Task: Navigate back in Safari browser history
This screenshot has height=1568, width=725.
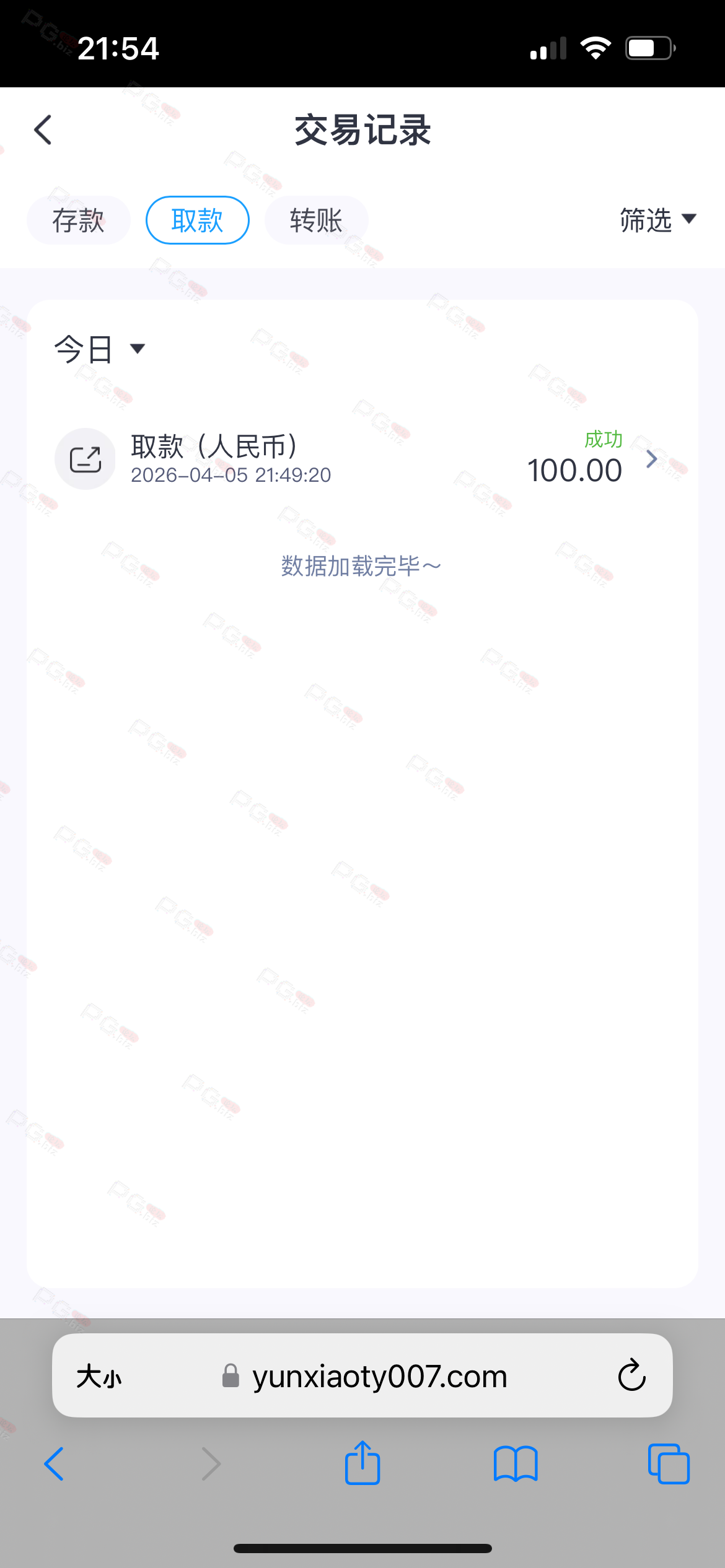Action: pyautogui.click(x=55, y=1464)
